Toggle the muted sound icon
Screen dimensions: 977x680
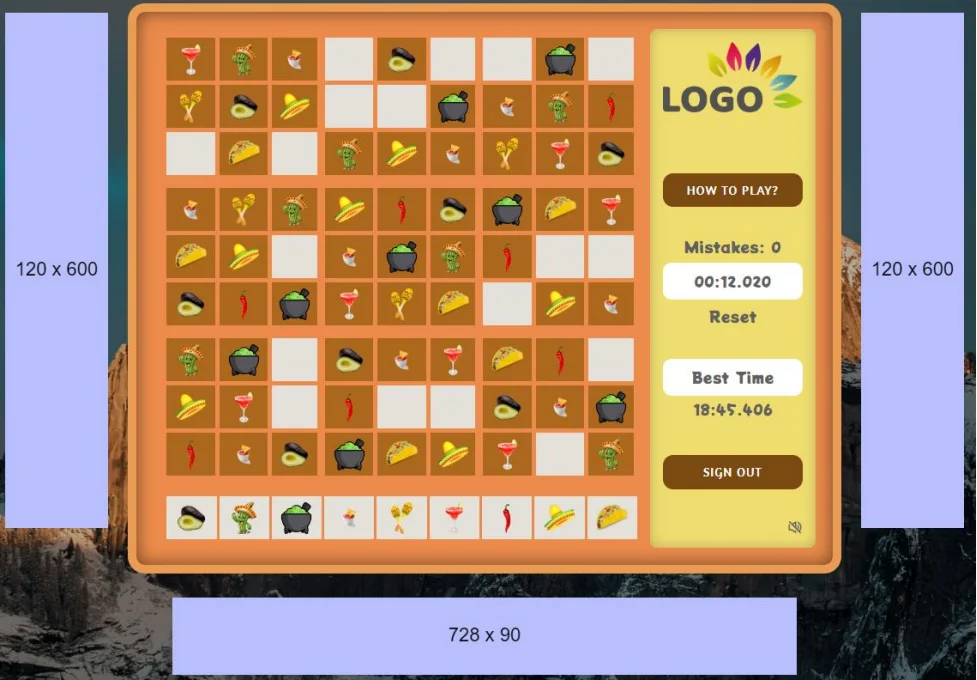795,527
